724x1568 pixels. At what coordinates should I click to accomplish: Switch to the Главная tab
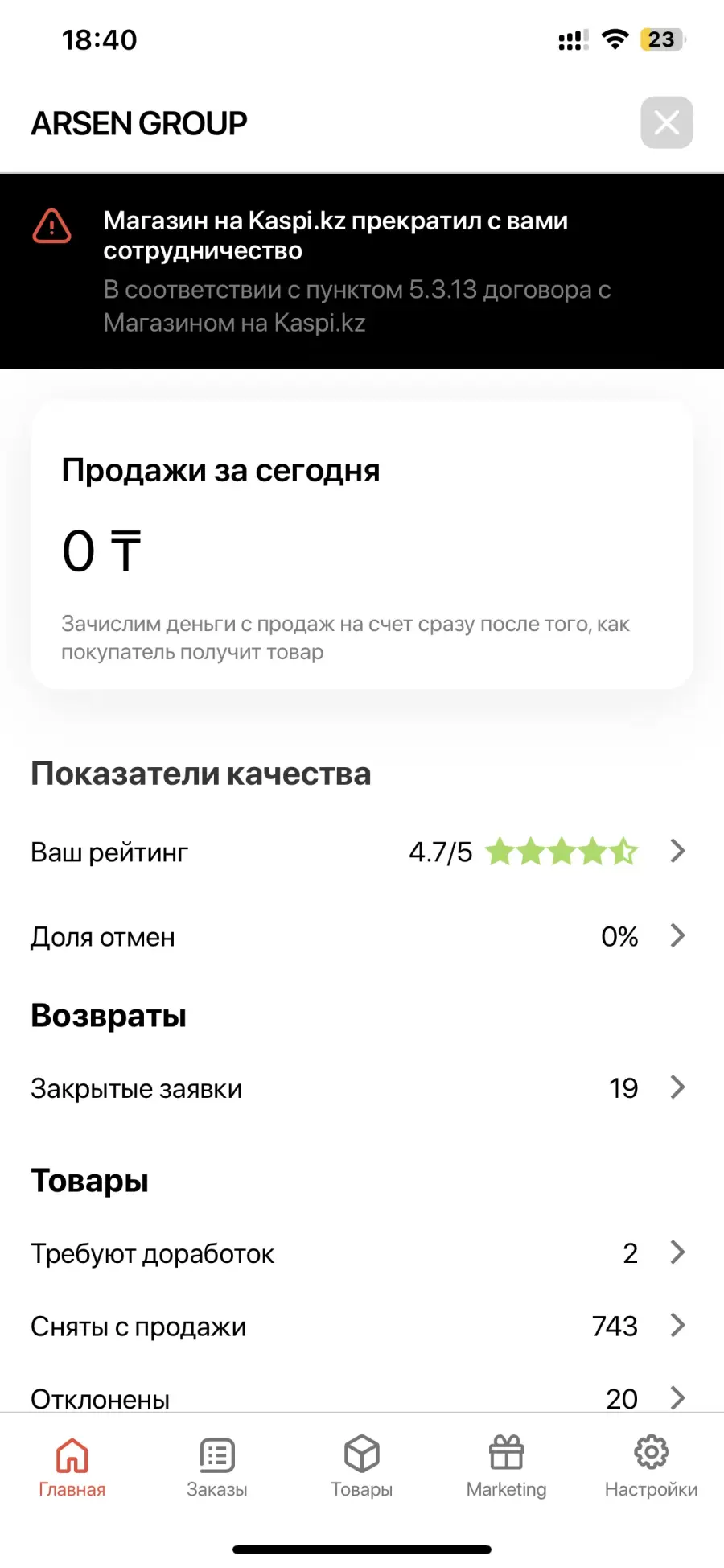[72, 1467]
